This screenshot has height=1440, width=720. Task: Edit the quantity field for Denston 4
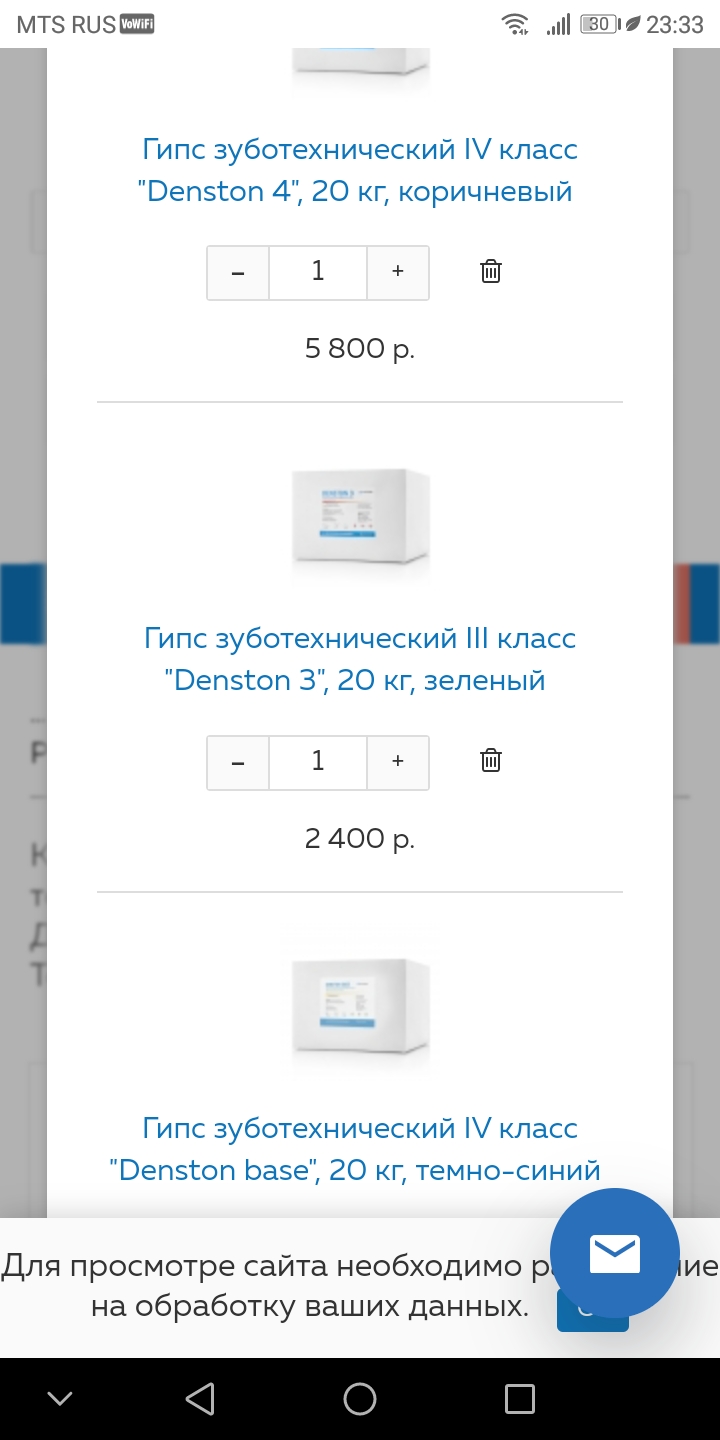point(318,272)
